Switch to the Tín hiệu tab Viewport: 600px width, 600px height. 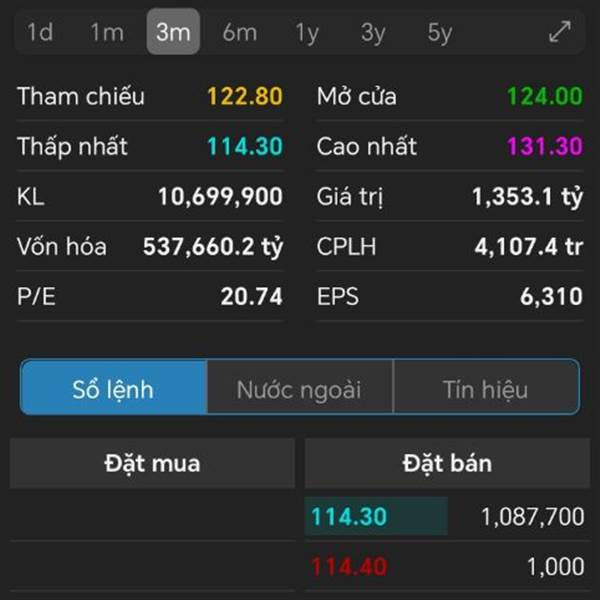[x=485, y=388]
